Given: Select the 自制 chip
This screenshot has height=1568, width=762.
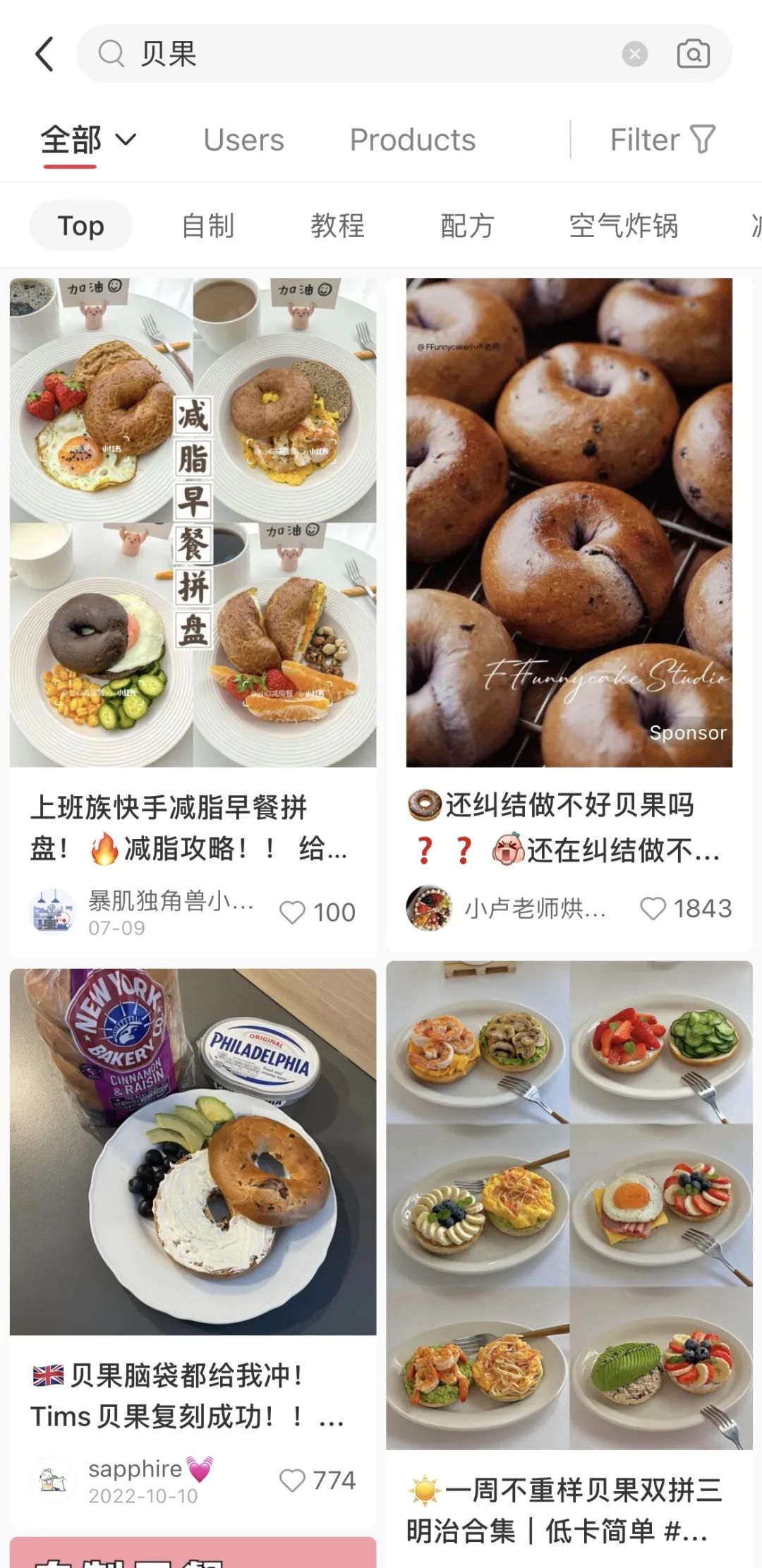Looking at the screenshot, I should (207, 226).
